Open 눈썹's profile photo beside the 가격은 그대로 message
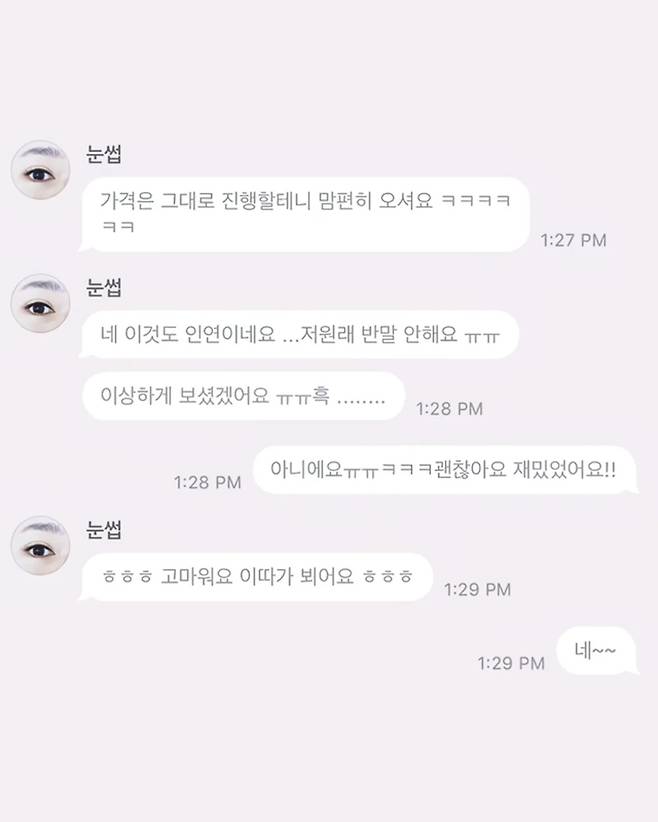The height and width of the screenshot is (822, 658). [40, 170]
